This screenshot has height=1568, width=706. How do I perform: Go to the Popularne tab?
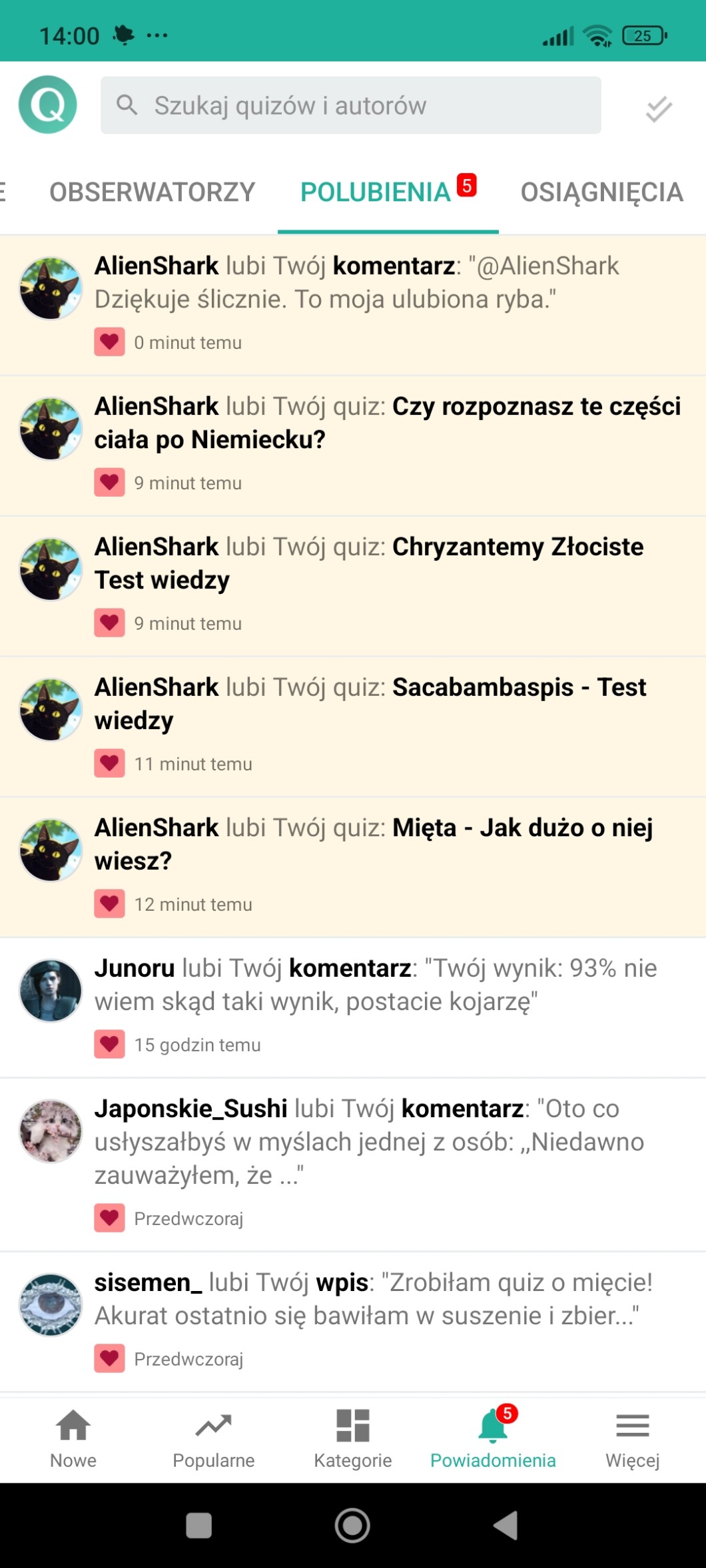[x=213, y=1437]
